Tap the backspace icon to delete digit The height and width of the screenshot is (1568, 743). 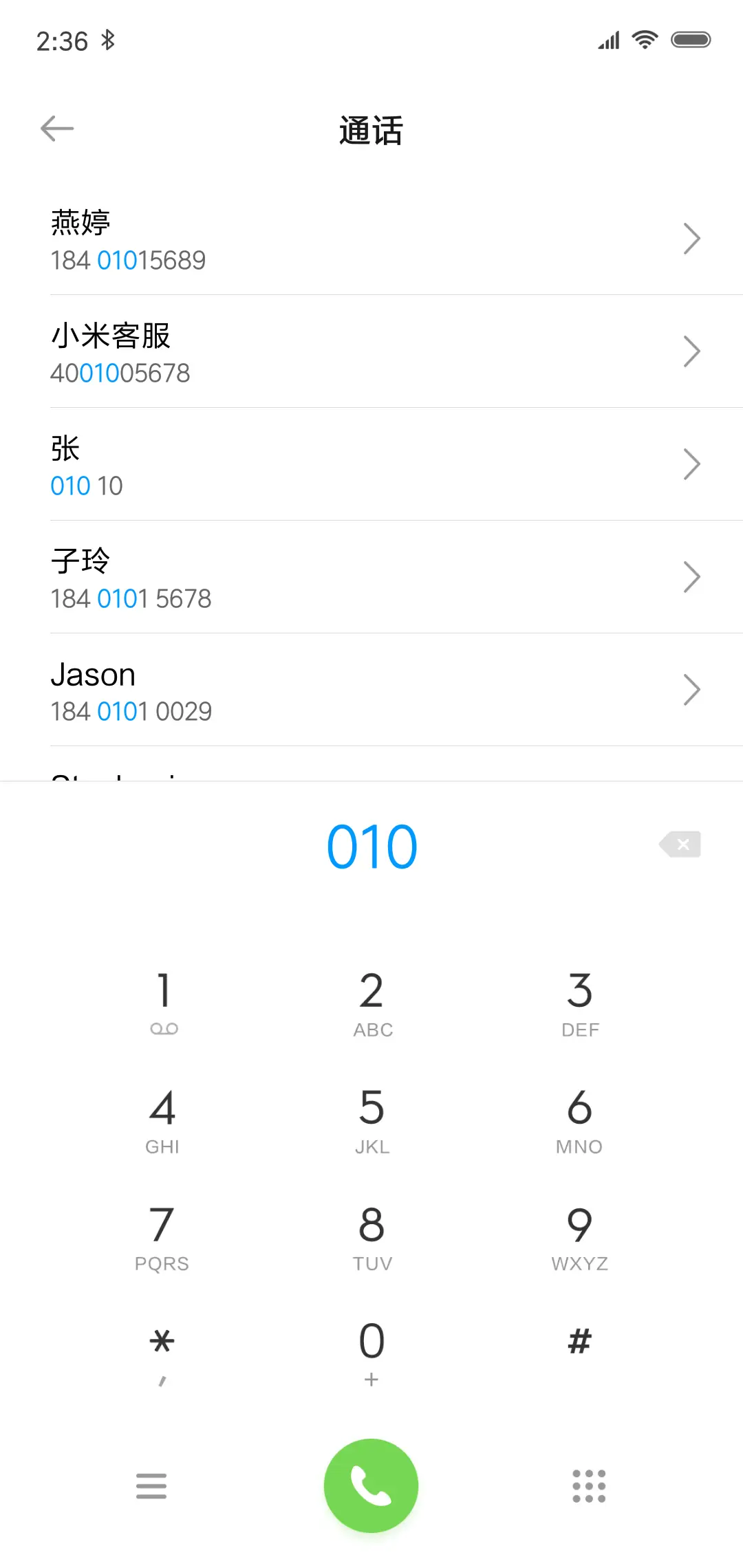(680, 845)
